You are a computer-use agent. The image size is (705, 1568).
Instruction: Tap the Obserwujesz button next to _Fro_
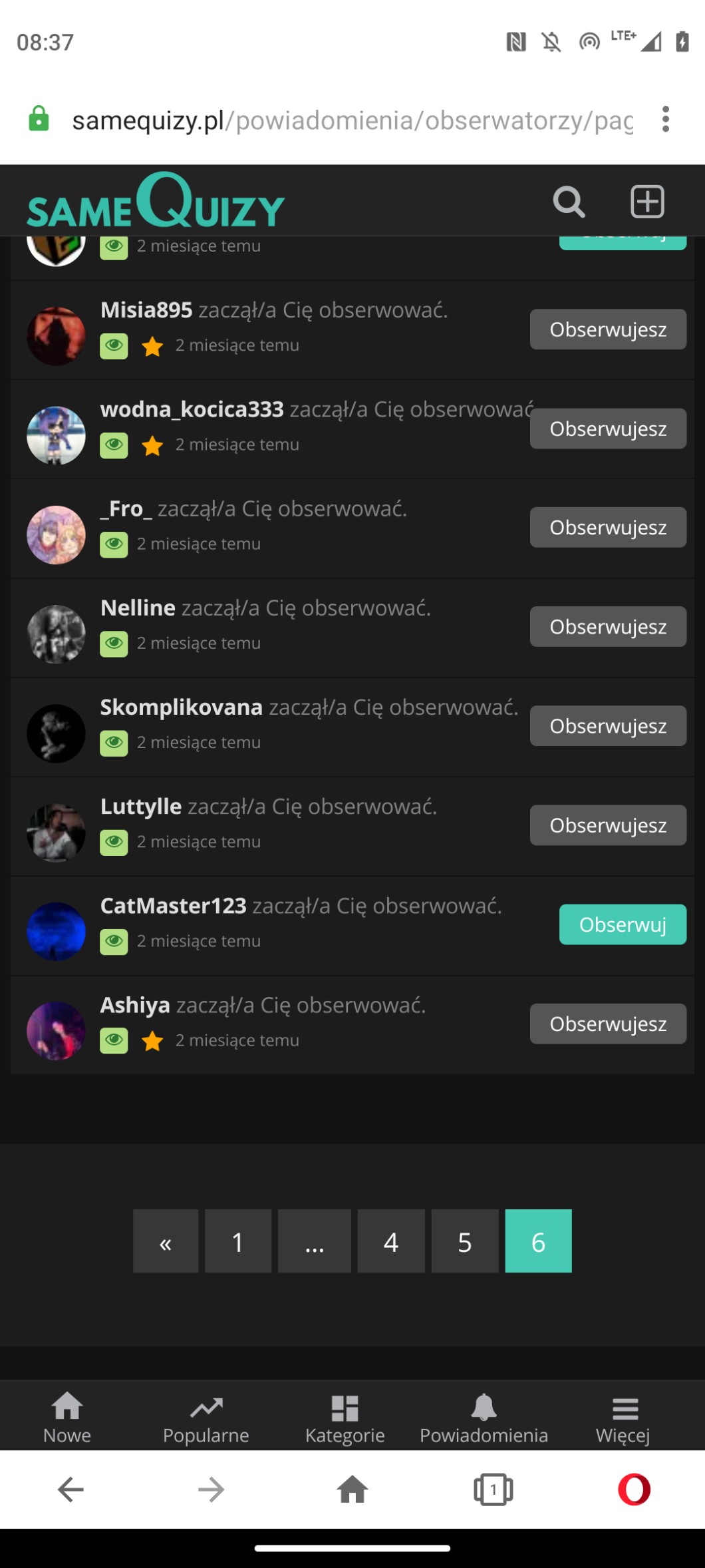(608, 527)
